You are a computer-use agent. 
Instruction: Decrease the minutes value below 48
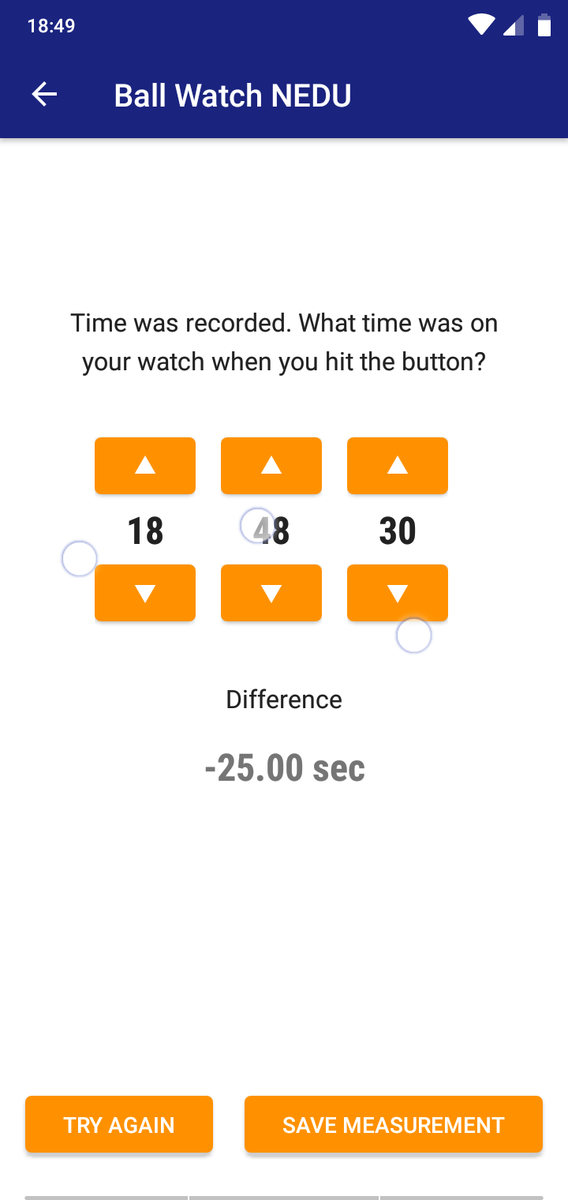pos(271,593)
